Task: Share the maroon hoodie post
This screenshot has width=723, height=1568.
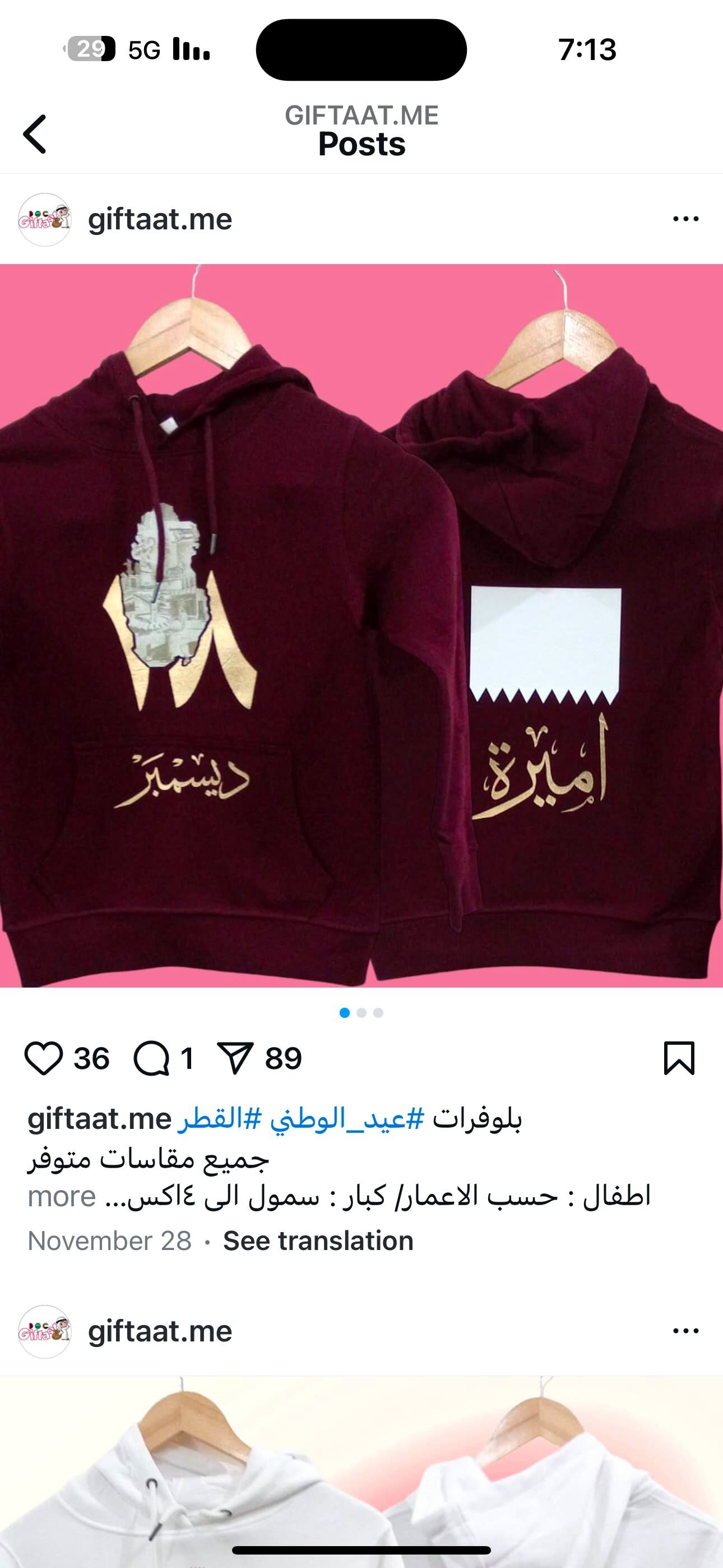Action: point(235,1059)
